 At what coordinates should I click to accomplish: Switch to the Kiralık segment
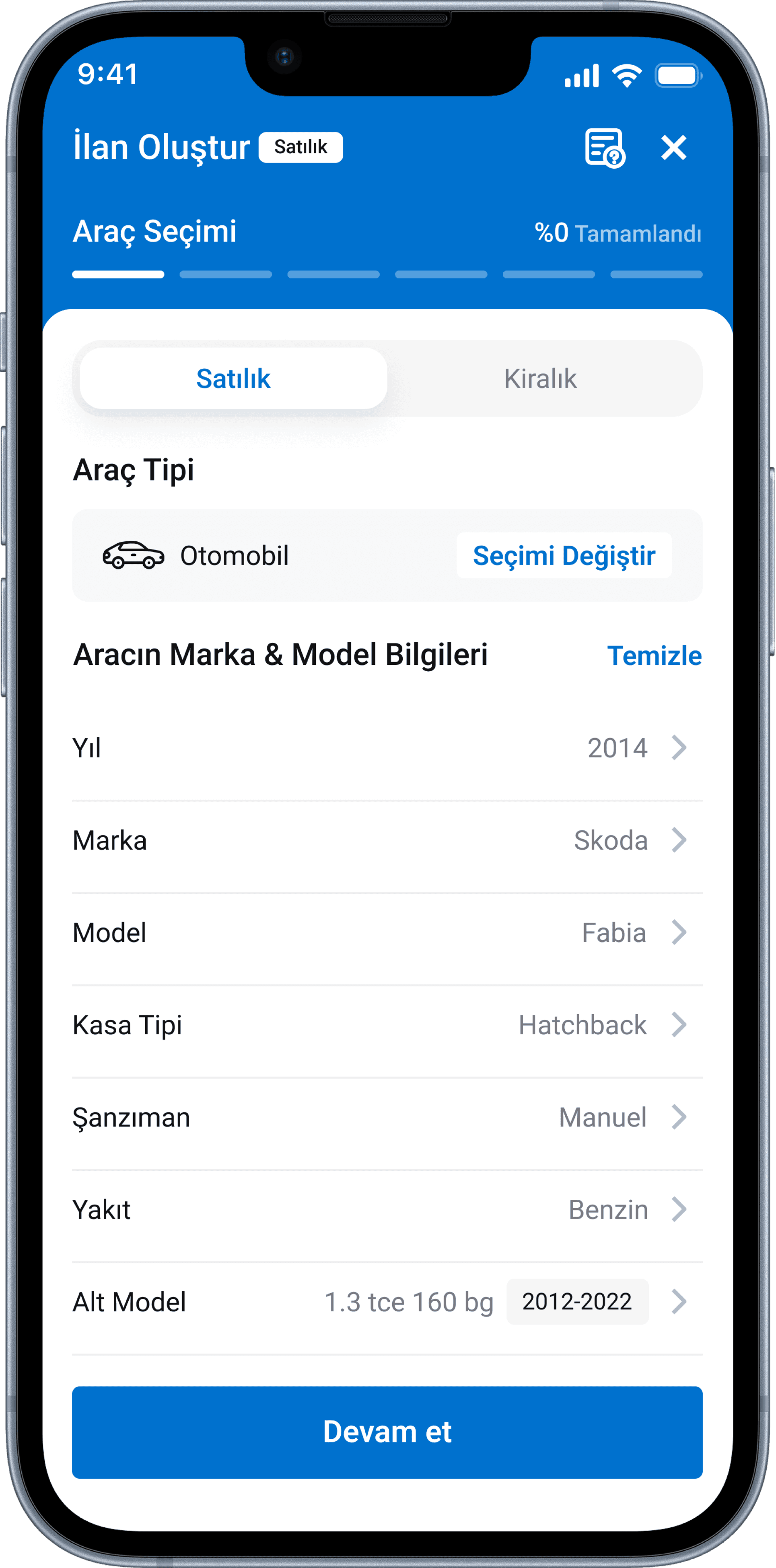coord(540,379)
